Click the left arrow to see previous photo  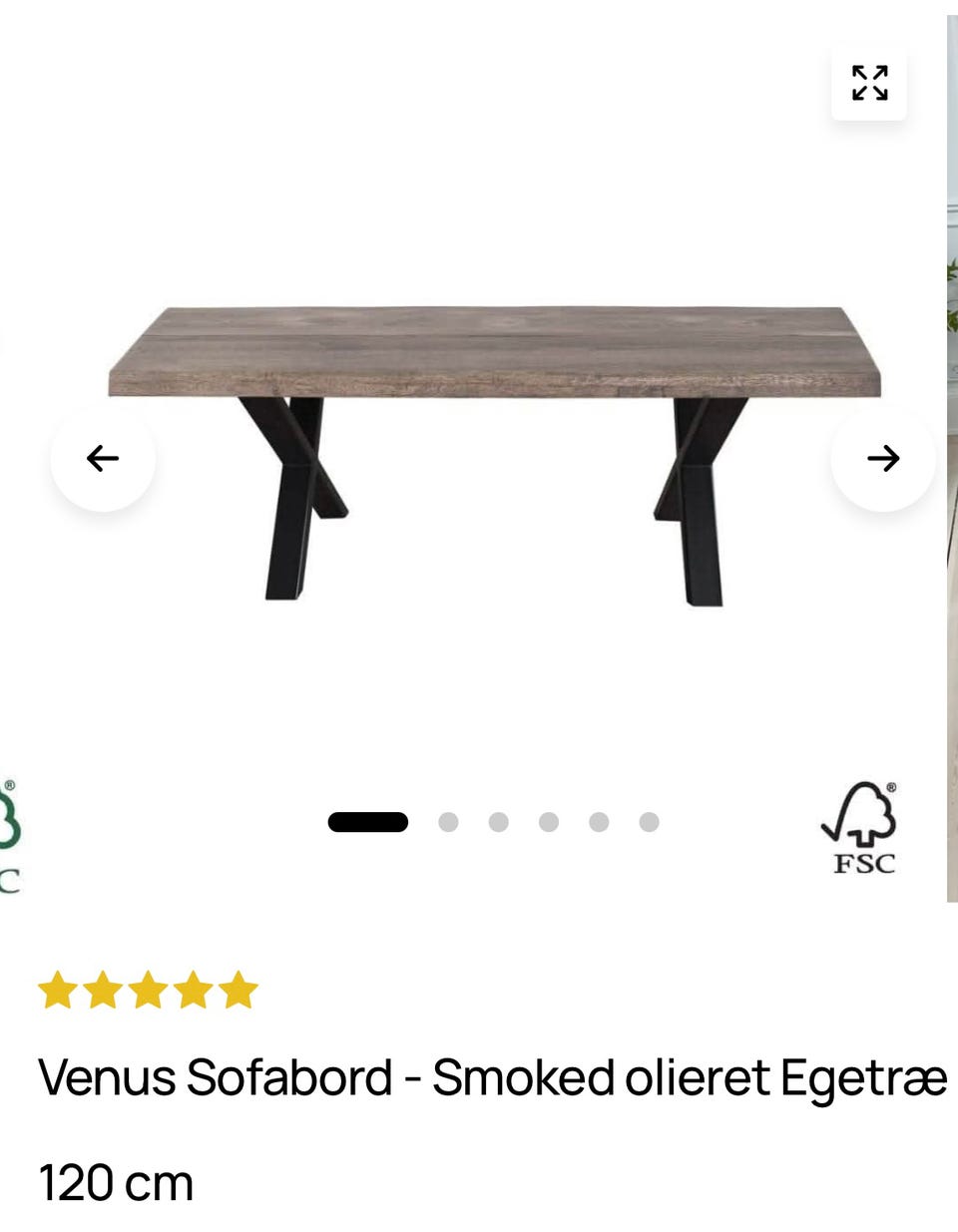102,458
